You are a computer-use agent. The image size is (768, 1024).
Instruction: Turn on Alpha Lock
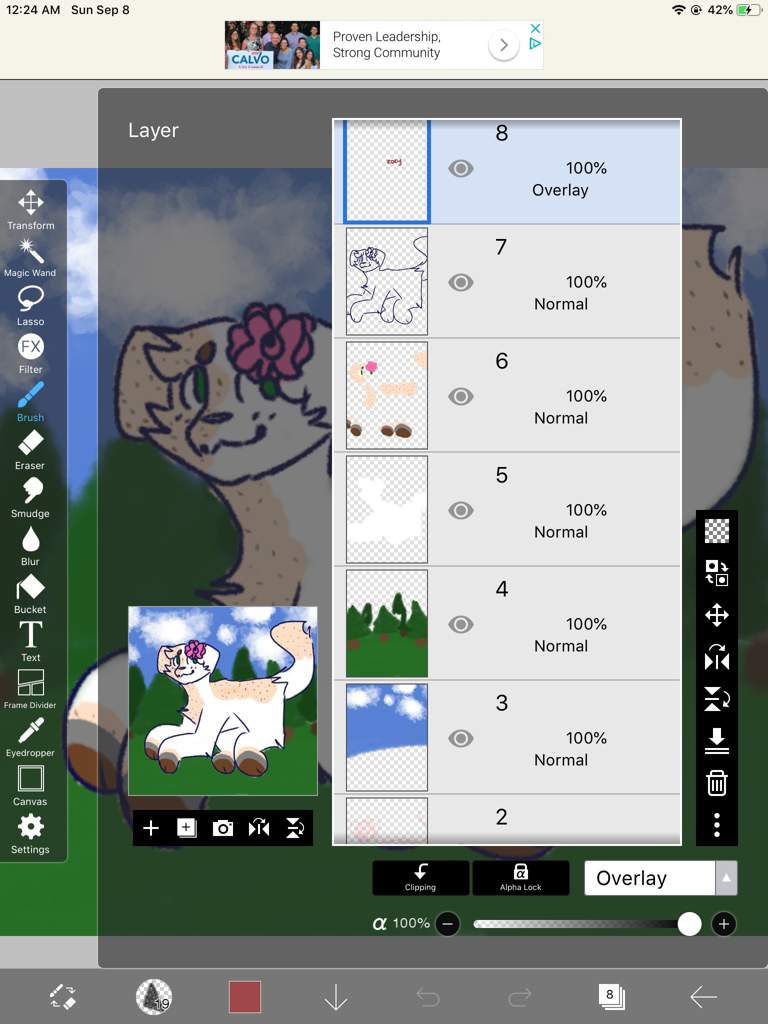click(x=520, y=877)
